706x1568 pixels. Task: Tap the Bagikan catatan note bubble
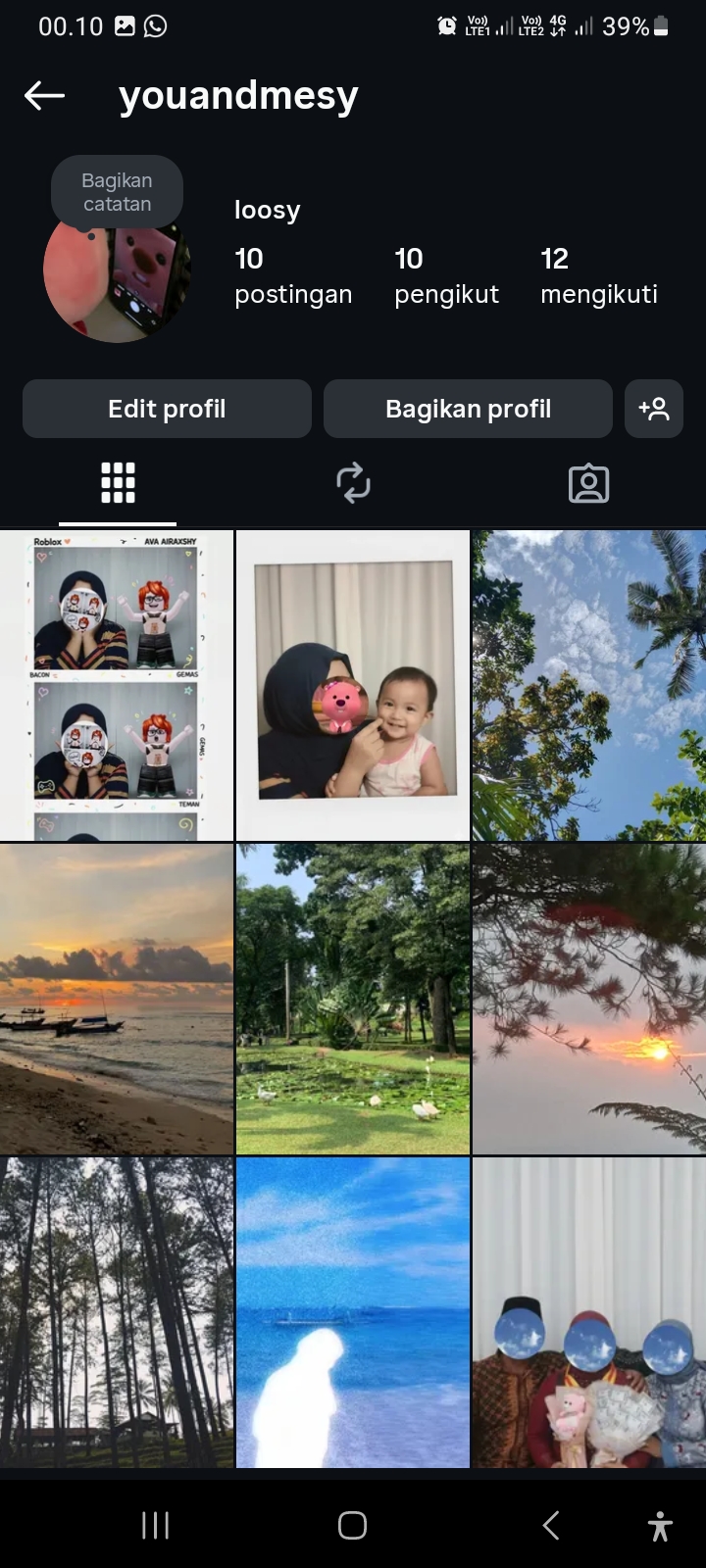117,192
